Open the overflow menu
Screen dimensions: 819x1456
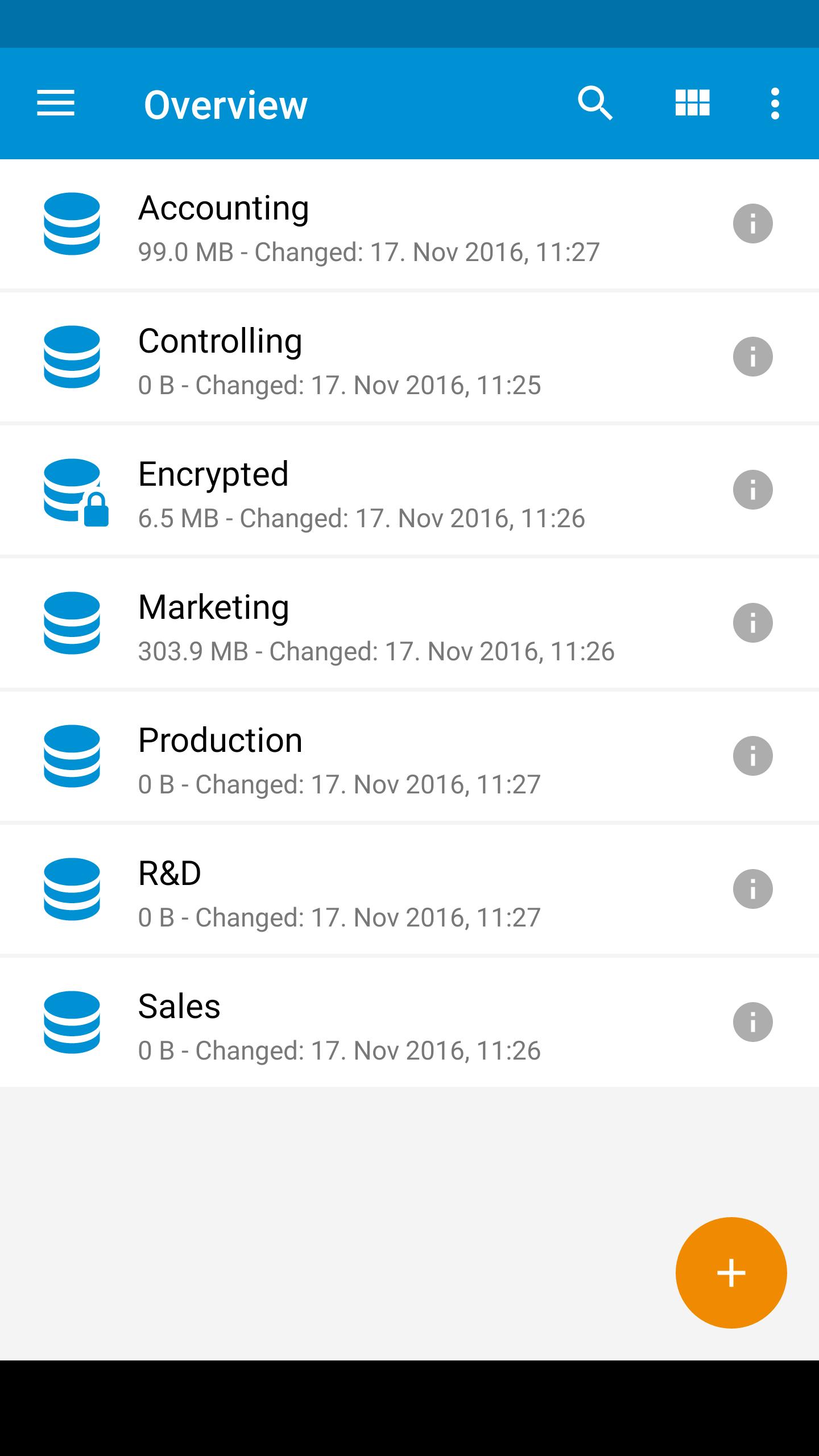(775, 104)
